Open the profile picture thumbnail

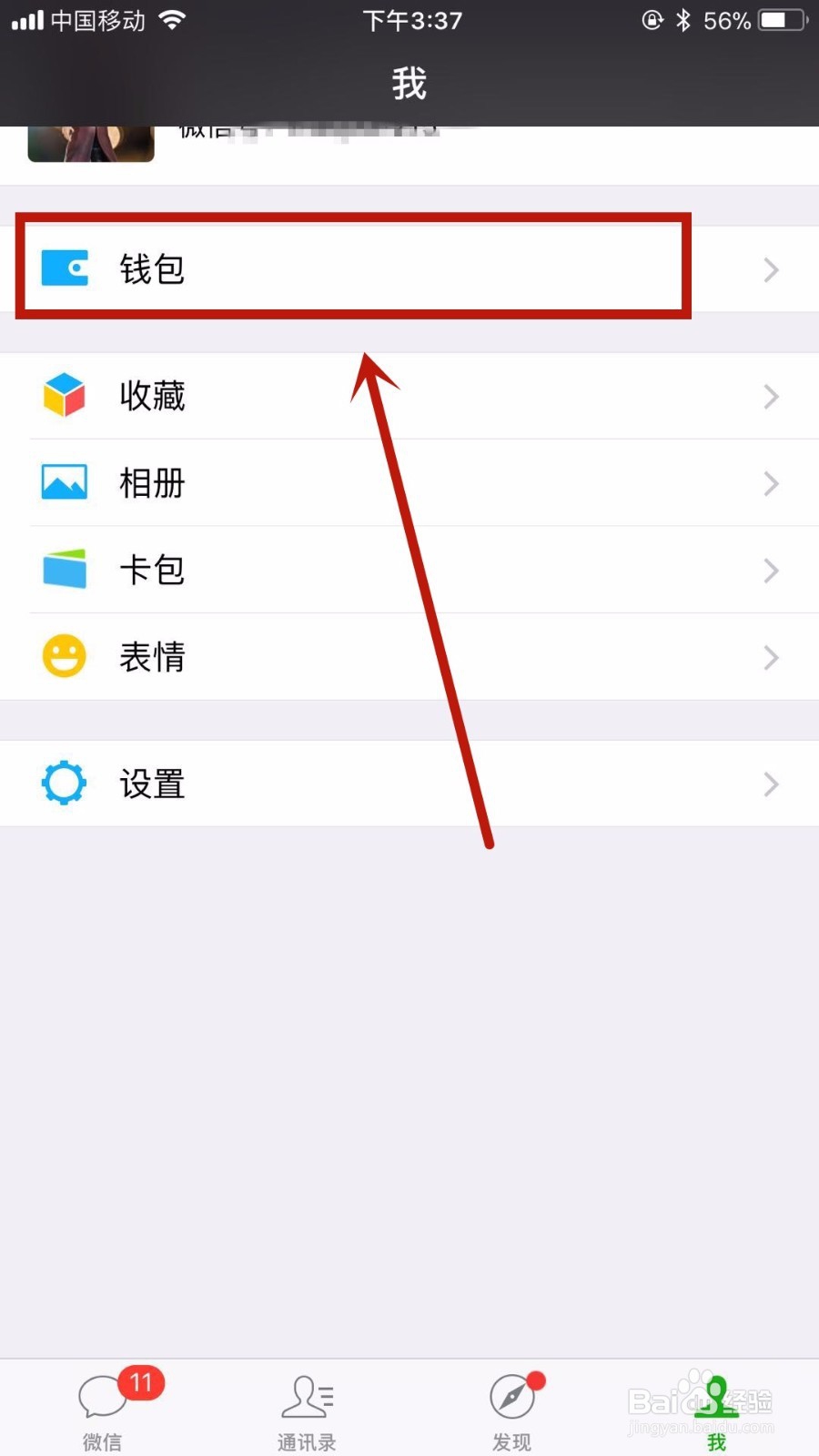click(90, 141)
